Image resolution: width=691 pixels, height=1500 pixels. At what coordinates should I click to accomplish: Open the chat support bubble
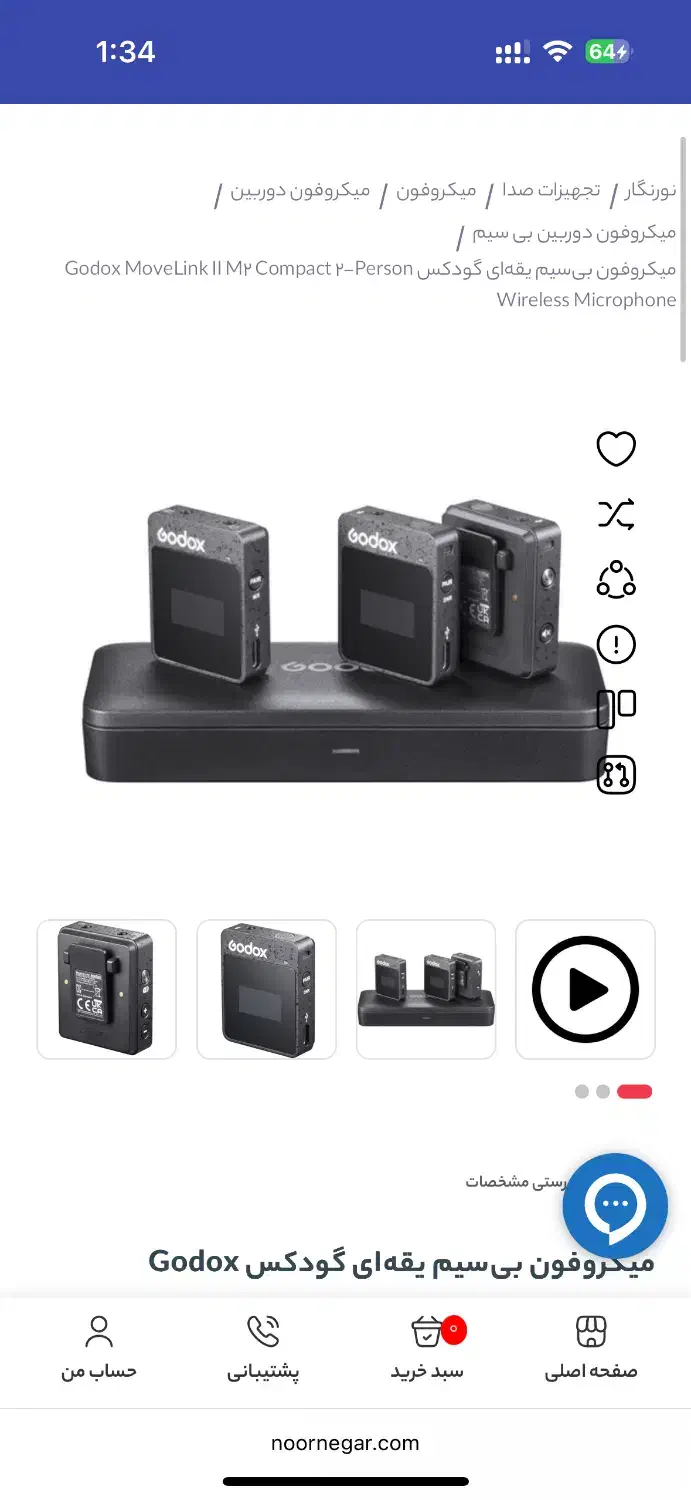pos(615,1205)
